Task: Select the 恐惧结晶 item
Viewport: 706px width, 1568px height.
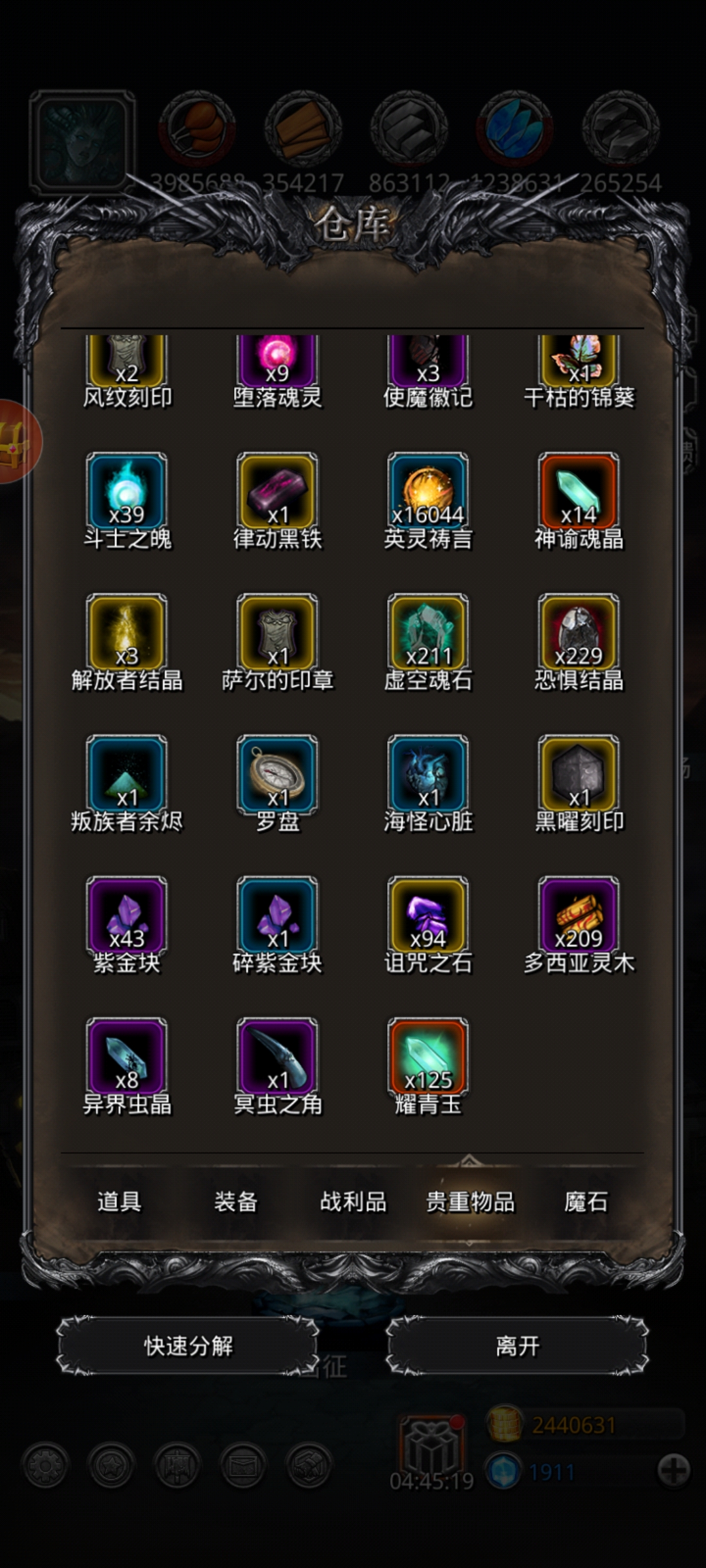Action: 579,632
